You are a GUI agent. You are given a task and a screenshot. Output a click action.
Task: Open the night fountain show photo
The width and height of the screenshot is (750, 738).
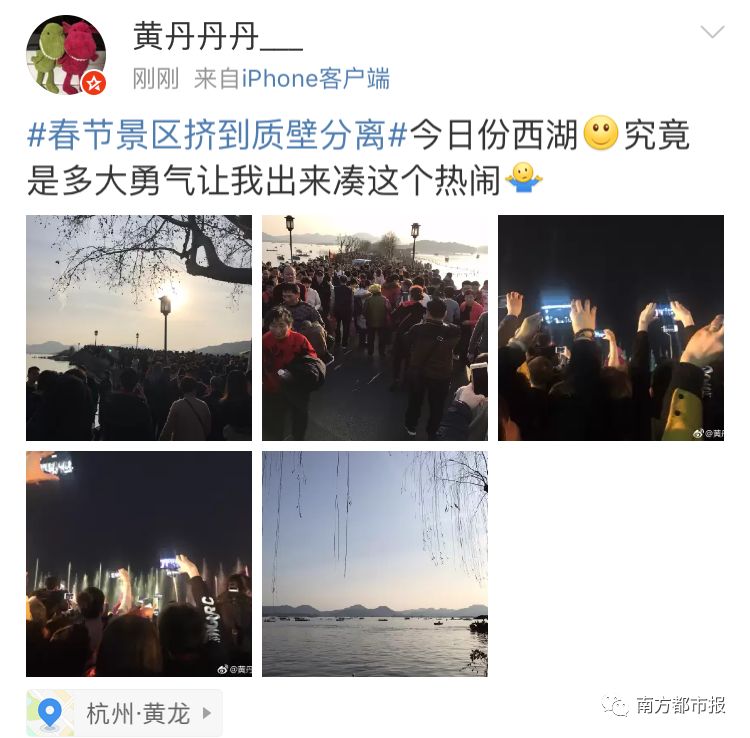click(139, 564)
